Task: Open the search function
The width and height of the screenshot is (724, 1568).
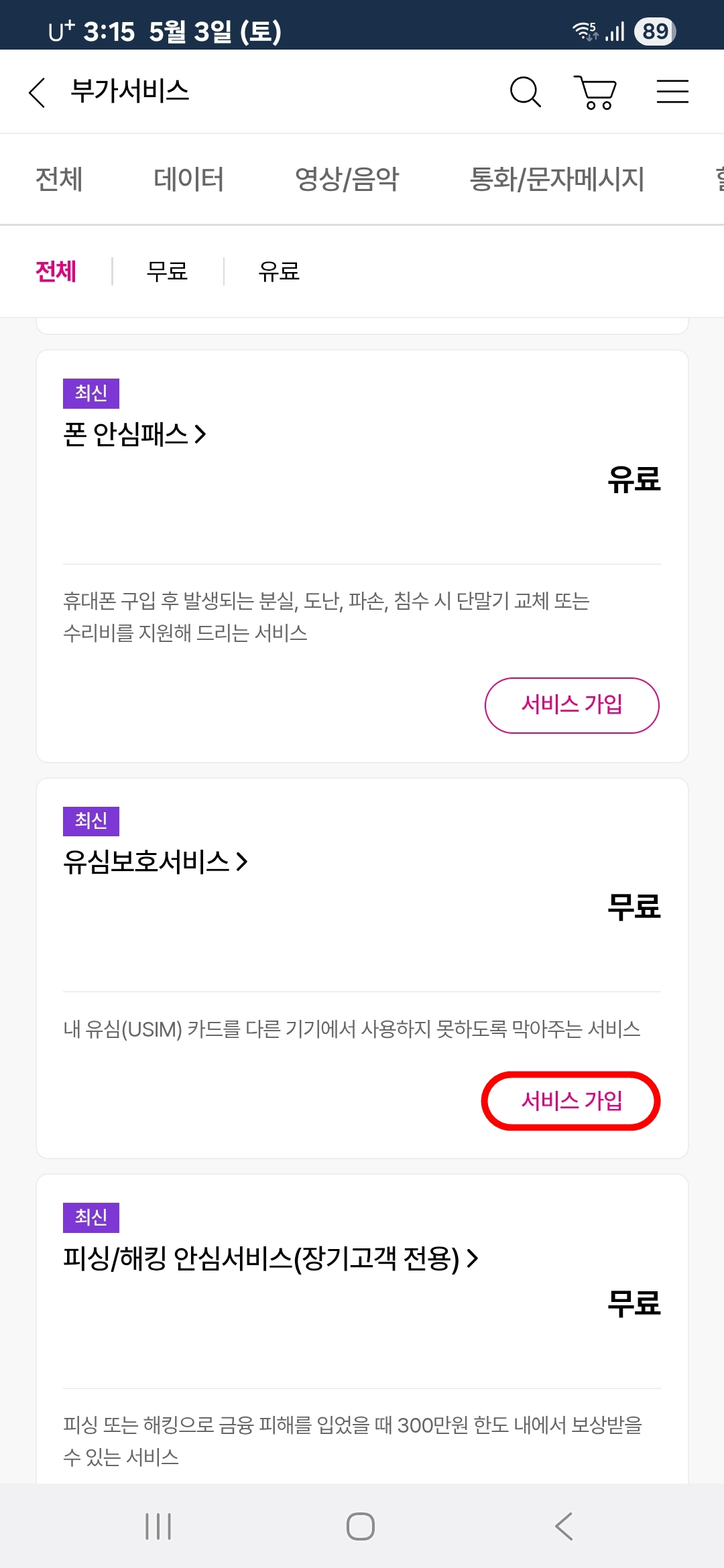Action: coord(525,92)
